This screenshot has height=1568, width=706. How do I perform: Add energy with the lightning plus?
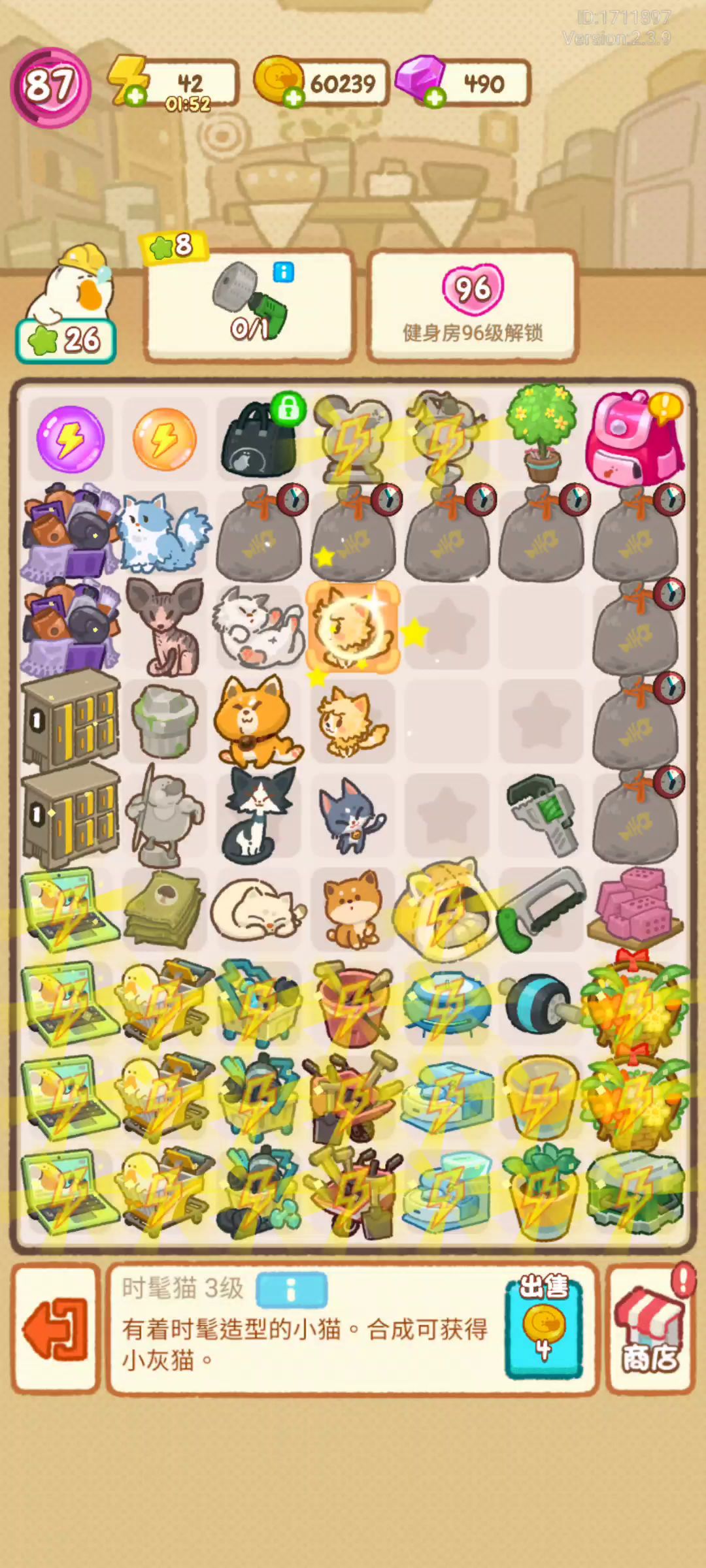[x=135, y=97]
